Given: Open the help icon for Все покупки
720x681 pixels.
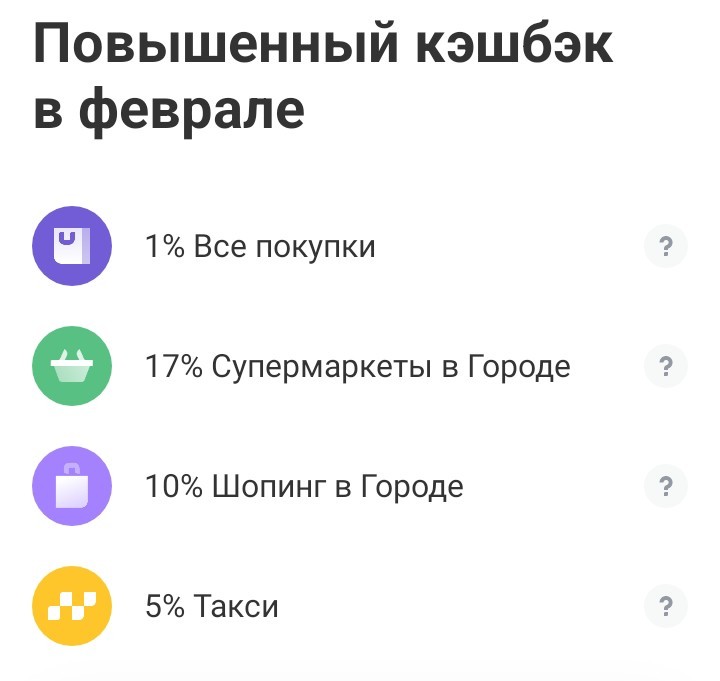Looking at the screenshot, I should coord(665,246).
